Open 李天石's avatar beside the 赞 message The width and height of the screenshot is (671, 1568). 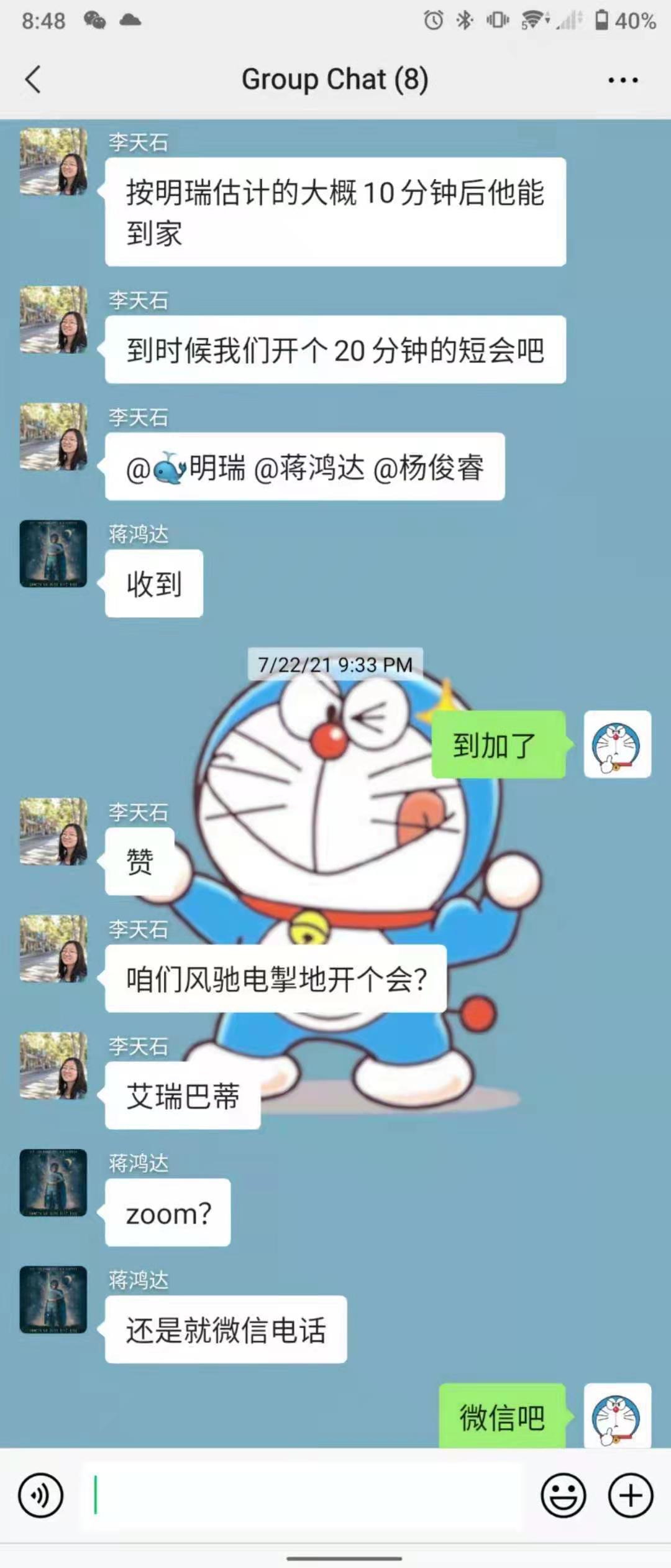pyautogui.click(x=53, y=831)
